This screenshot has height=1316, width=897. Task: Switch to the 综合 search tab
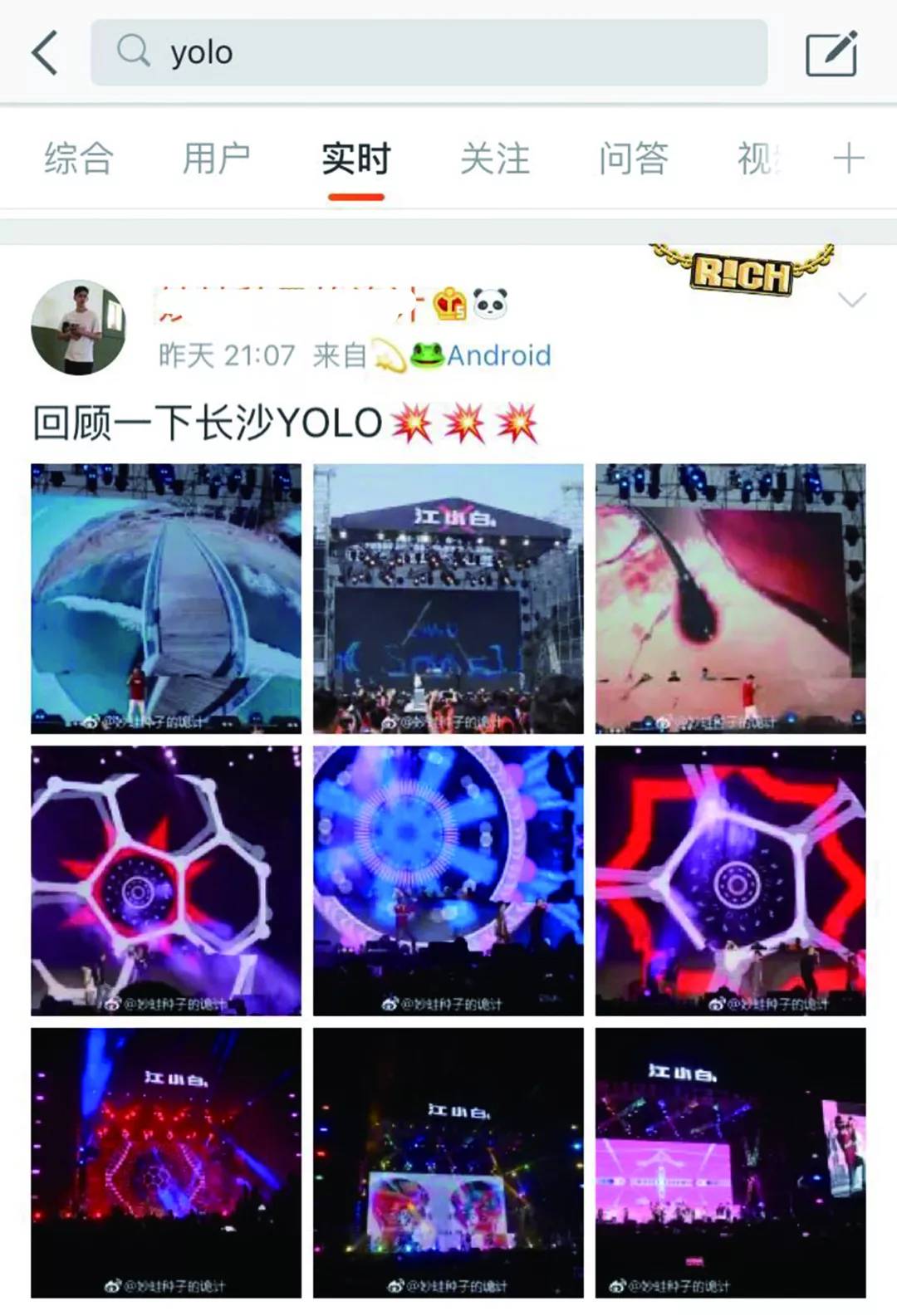(78, 158)
